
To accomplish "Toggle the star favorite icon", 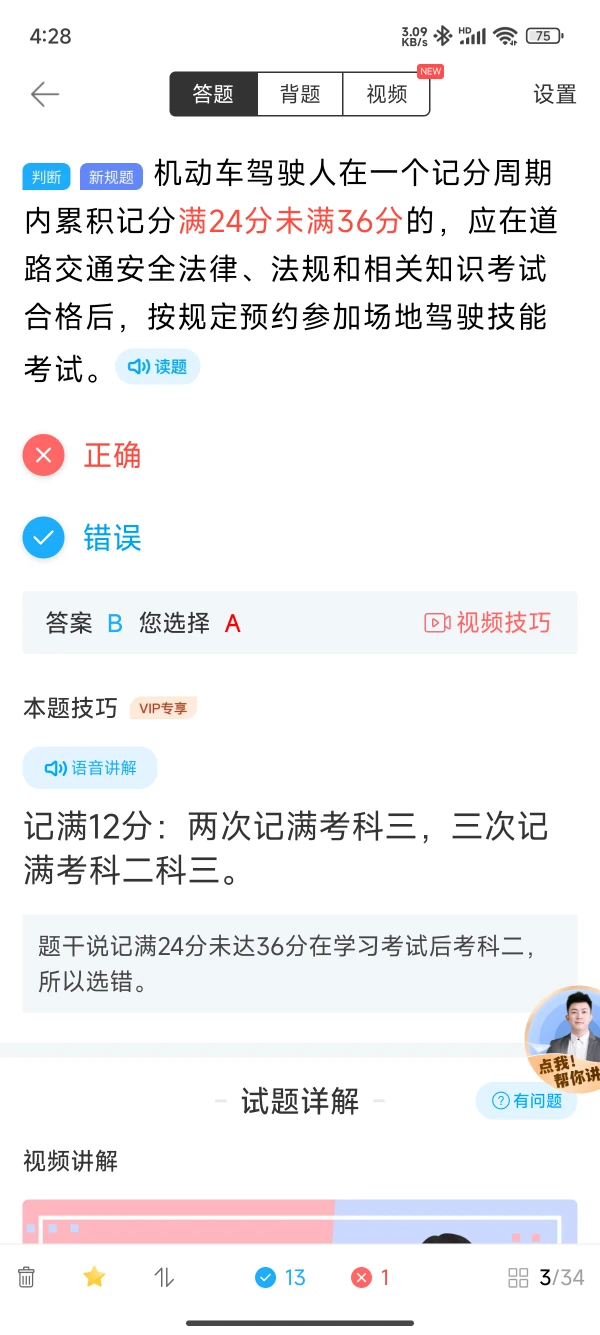I will point(94,1277).
